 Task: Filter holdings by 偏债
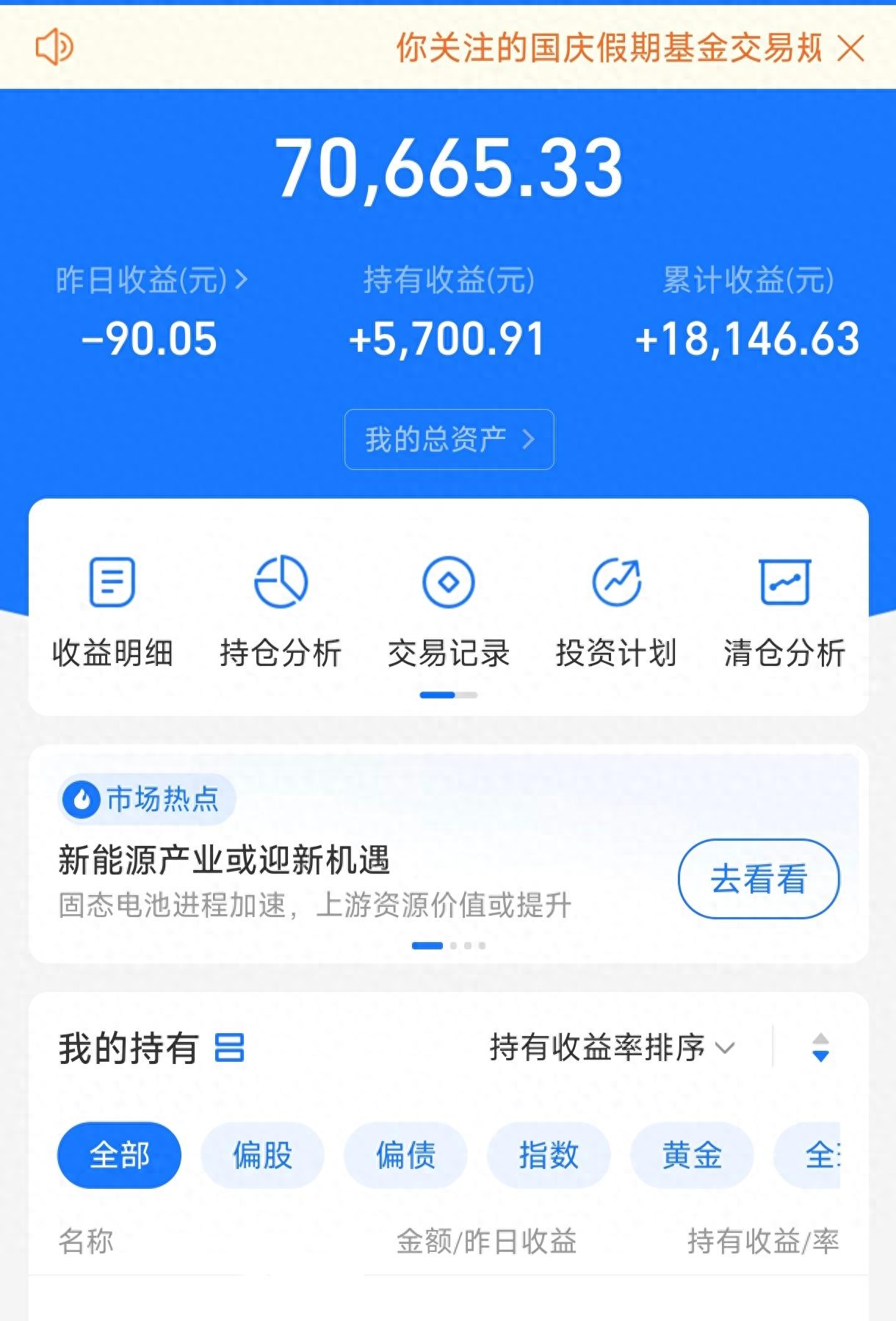[405, 1155]
